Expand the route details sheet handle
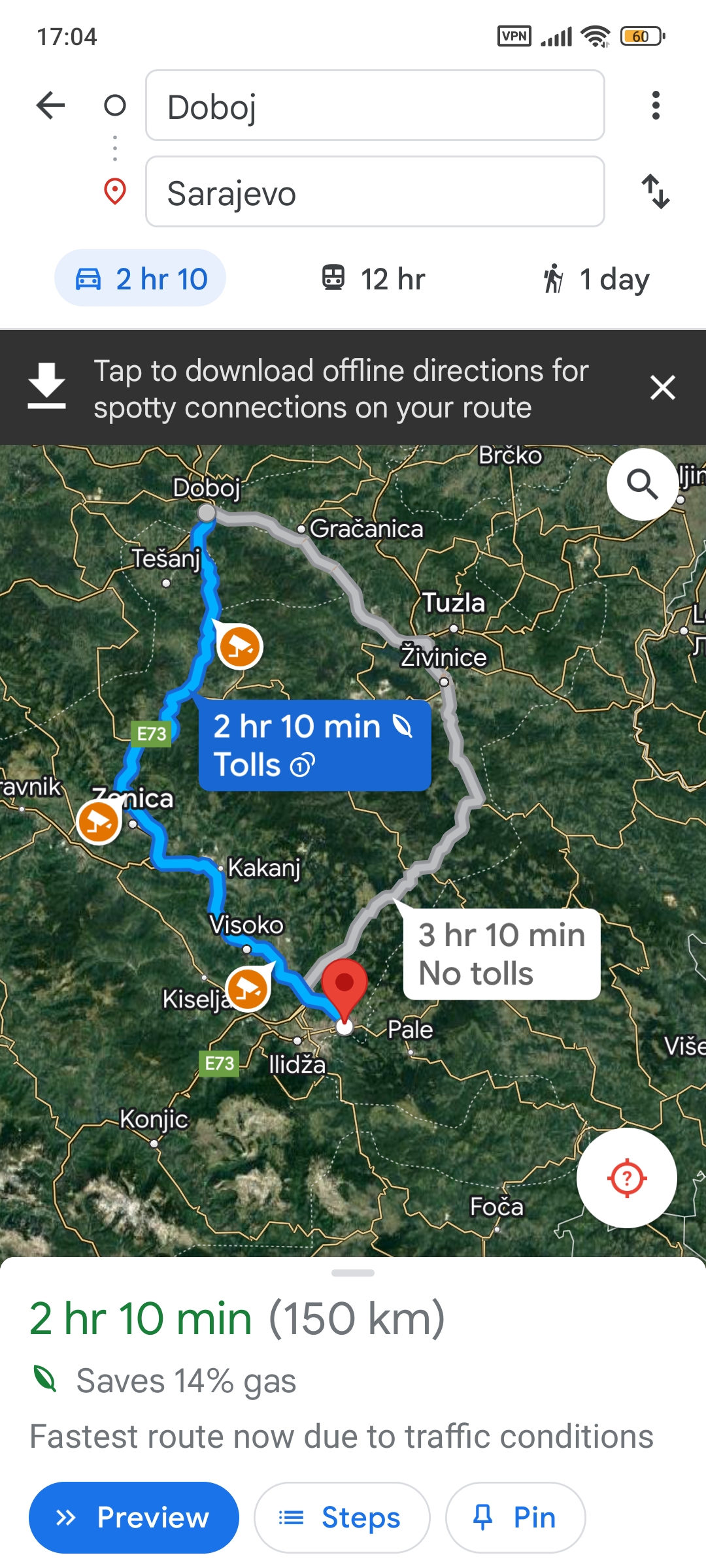Screen dimensions: 706x1568 coord(353,1273)
